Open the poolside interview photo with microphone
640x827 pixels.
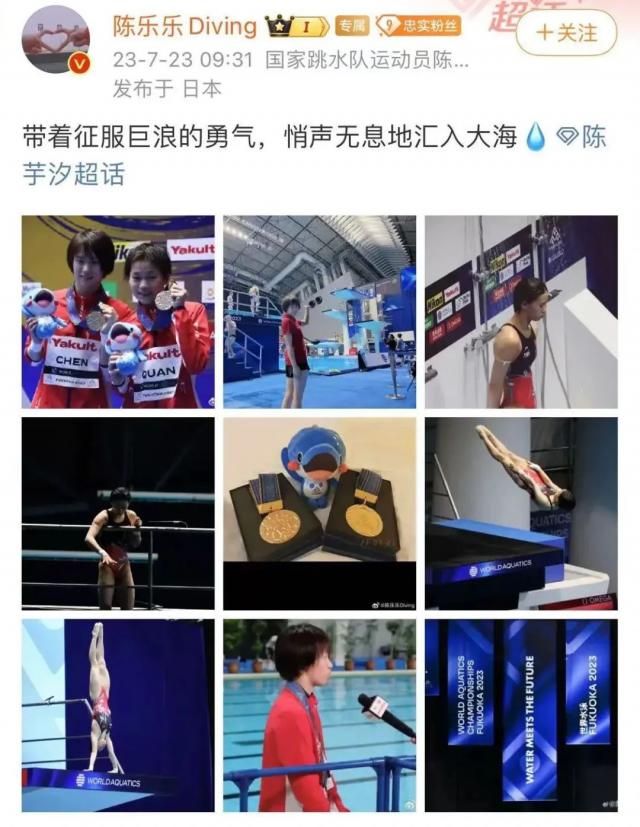point(319,715)
